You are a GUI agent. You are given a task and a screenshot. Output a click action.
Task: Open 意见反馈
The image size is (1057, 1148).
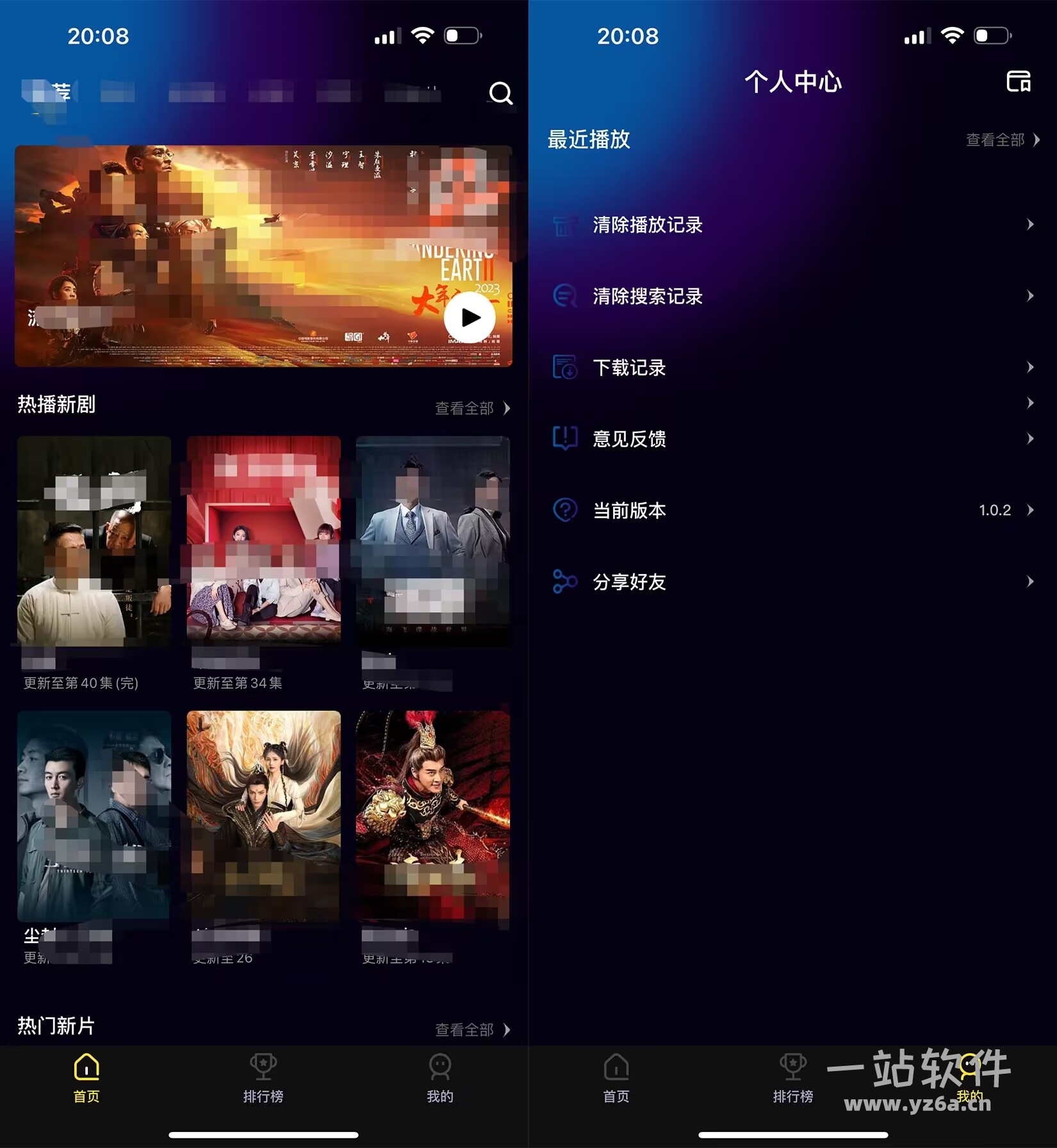[792, 439]
